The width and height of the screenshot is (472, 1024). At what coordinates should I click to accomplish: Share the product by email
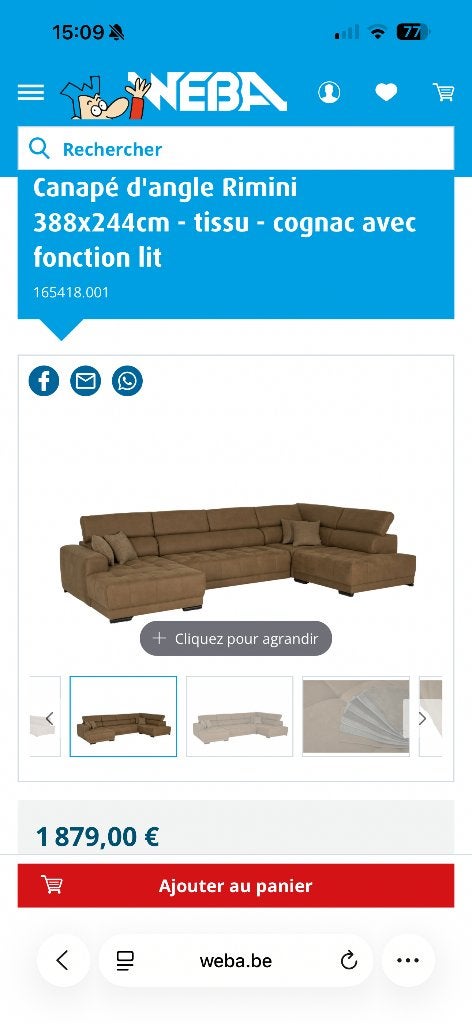pos(86,381)
